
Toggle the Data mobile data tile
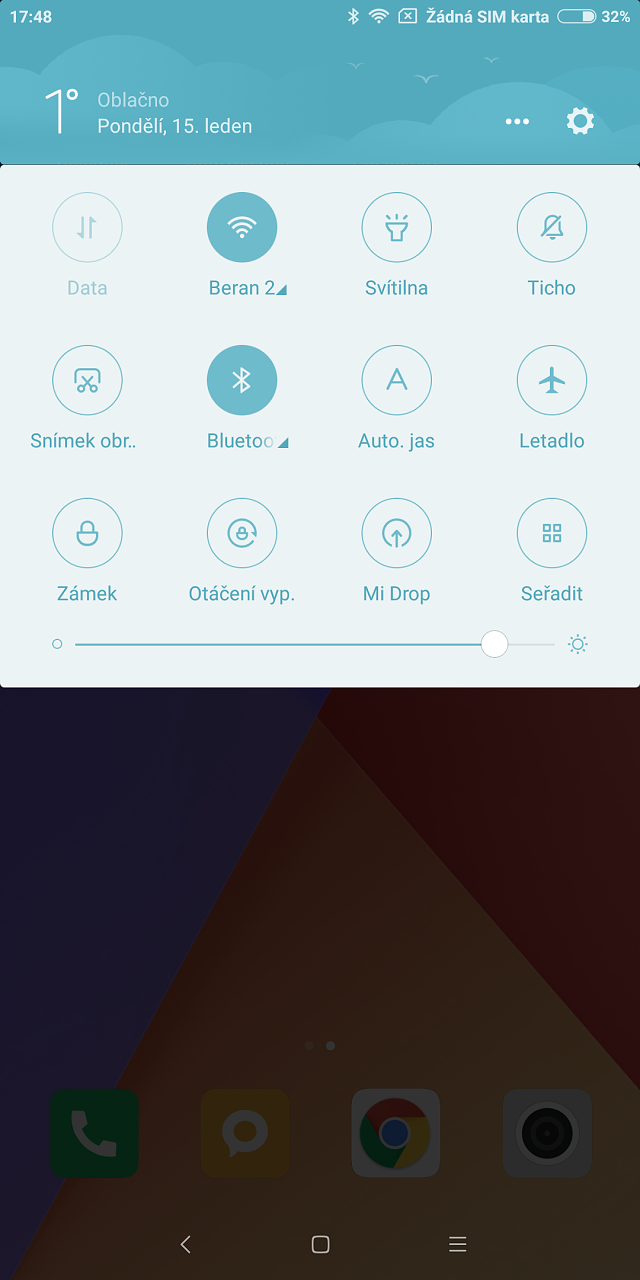tap(87, 228)
